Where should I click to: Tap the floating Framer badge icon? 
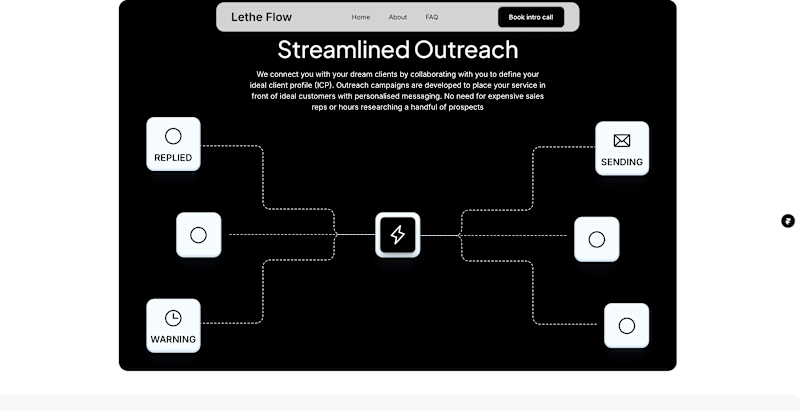tap(788, 221)
